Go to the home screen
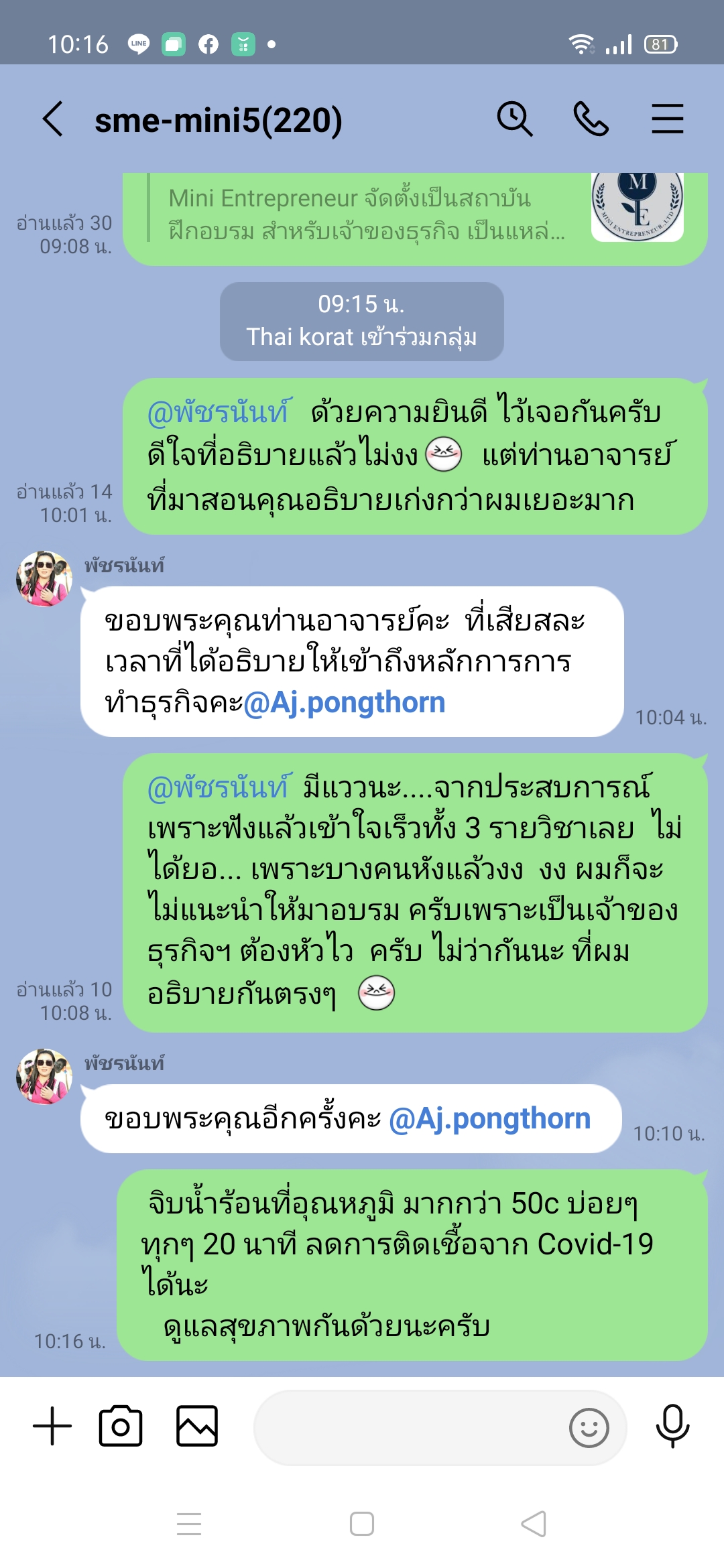The image size is (724, 1568). [362, 1524]
